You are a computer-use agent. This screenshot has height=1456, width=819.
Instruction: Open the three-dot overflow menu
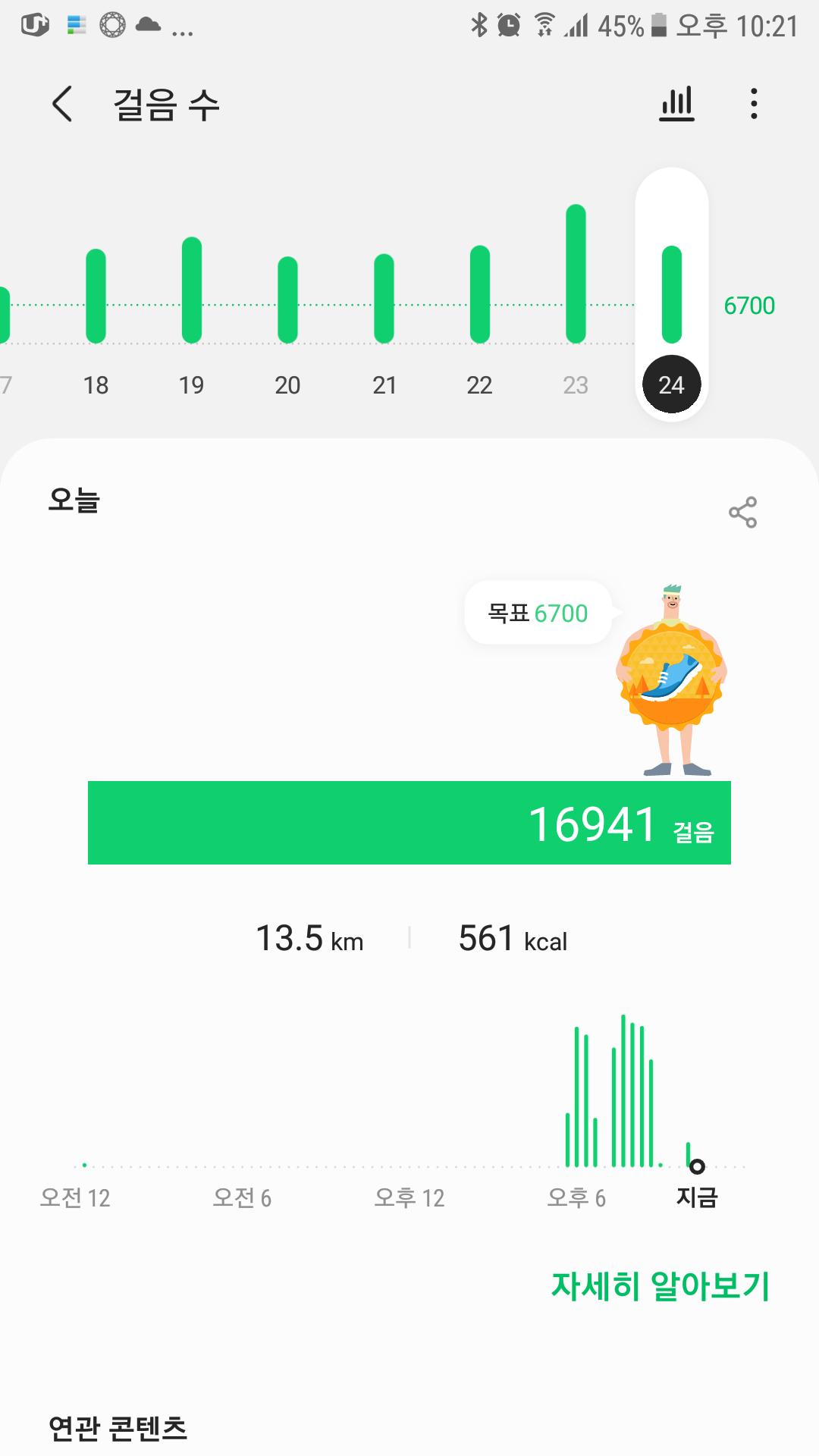753,104
